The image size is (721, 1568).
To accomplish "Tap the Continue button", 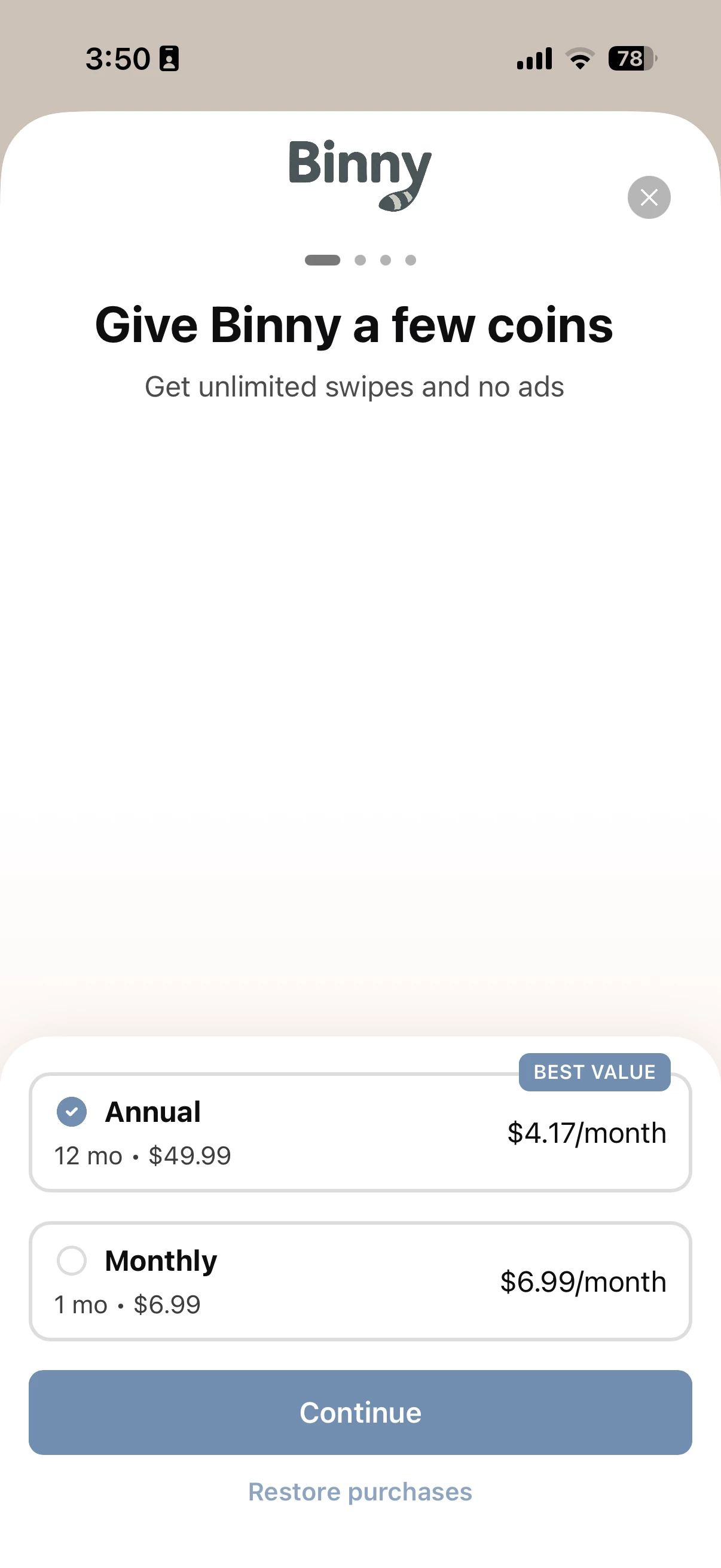I will tap(359, 1412).
